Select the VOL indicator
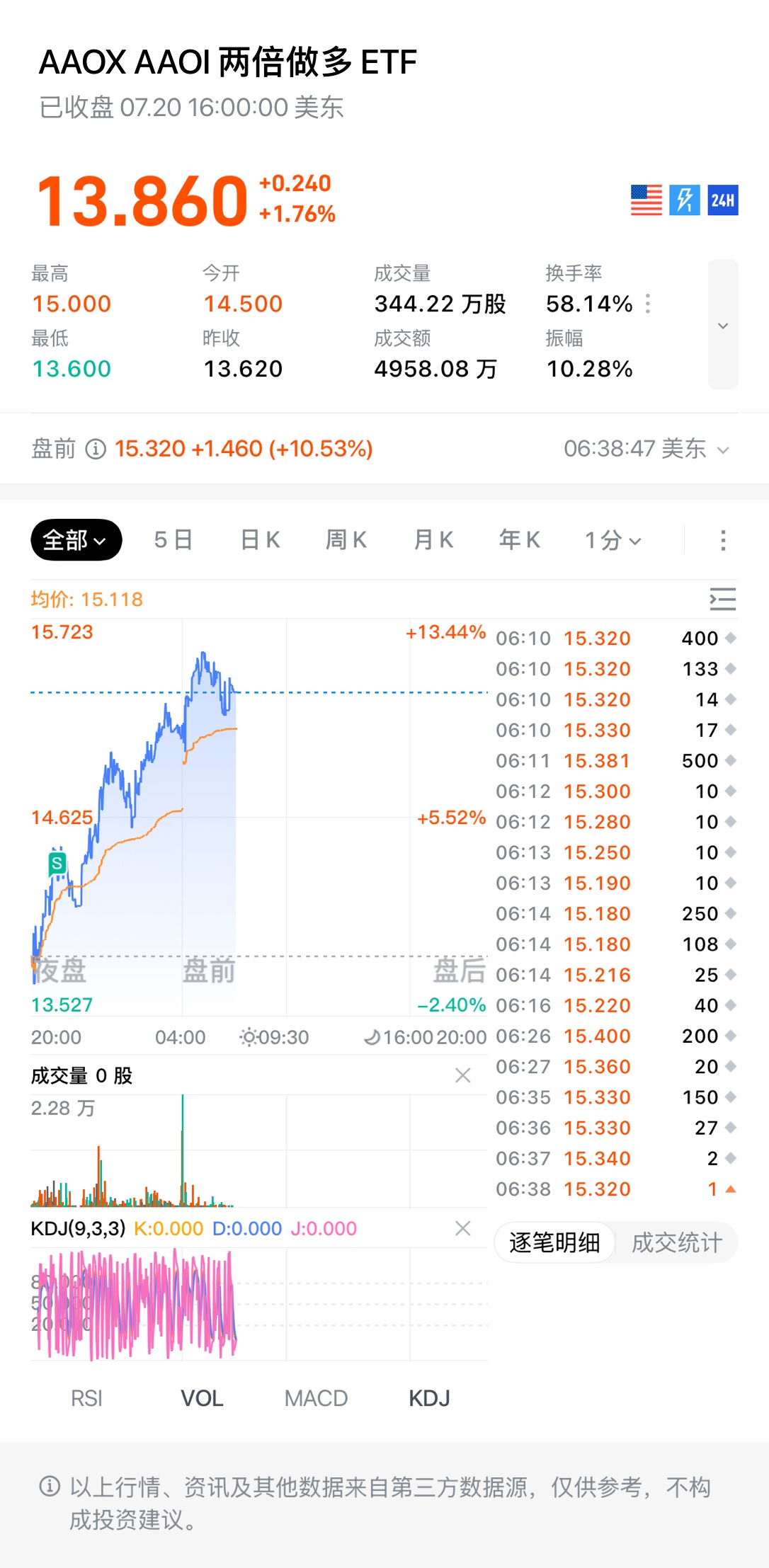Screen dimensions: 769x1568 coord(202,1398)
